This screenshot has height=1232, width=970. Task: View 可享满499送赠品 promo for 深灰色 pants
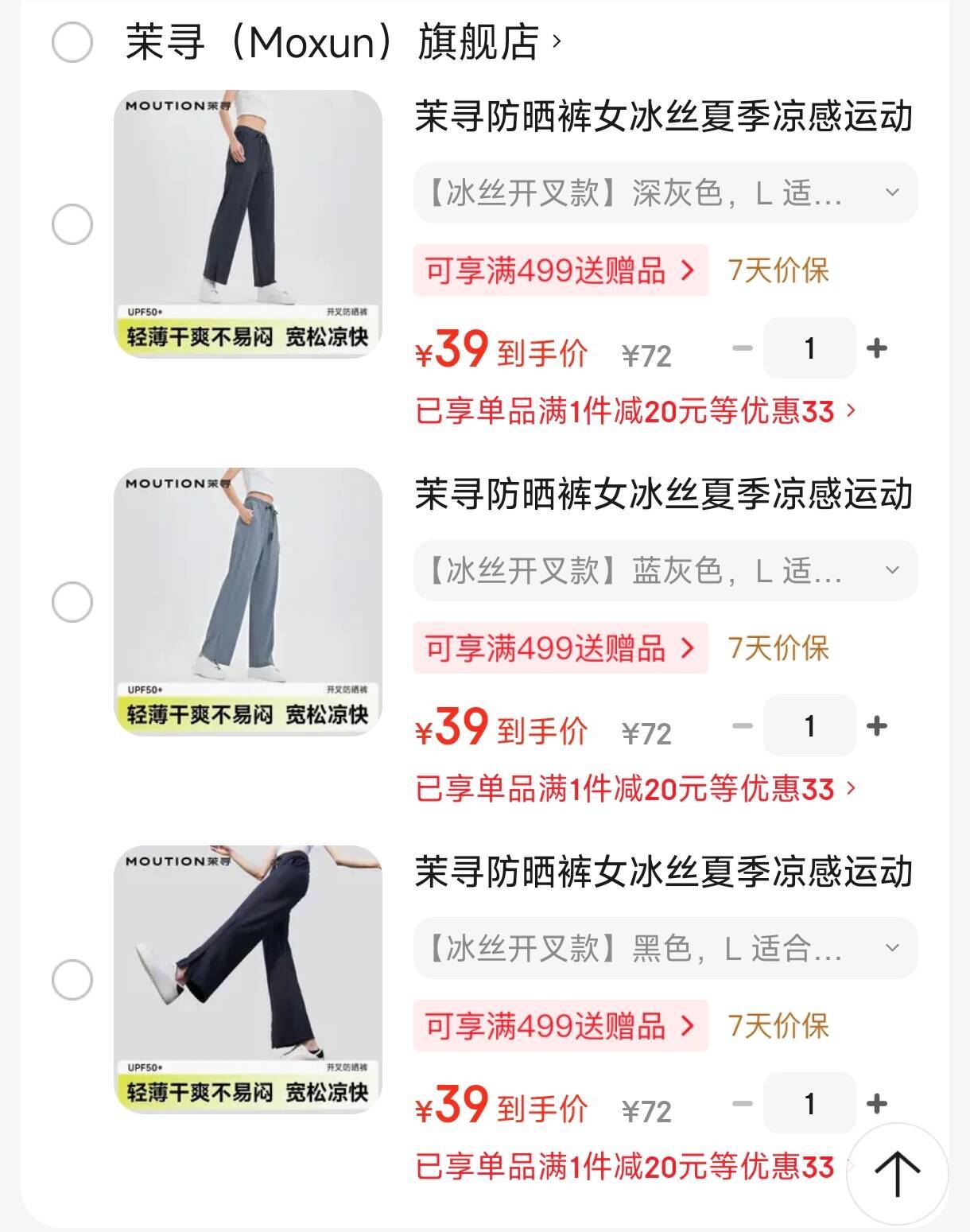tap(561, 270)
